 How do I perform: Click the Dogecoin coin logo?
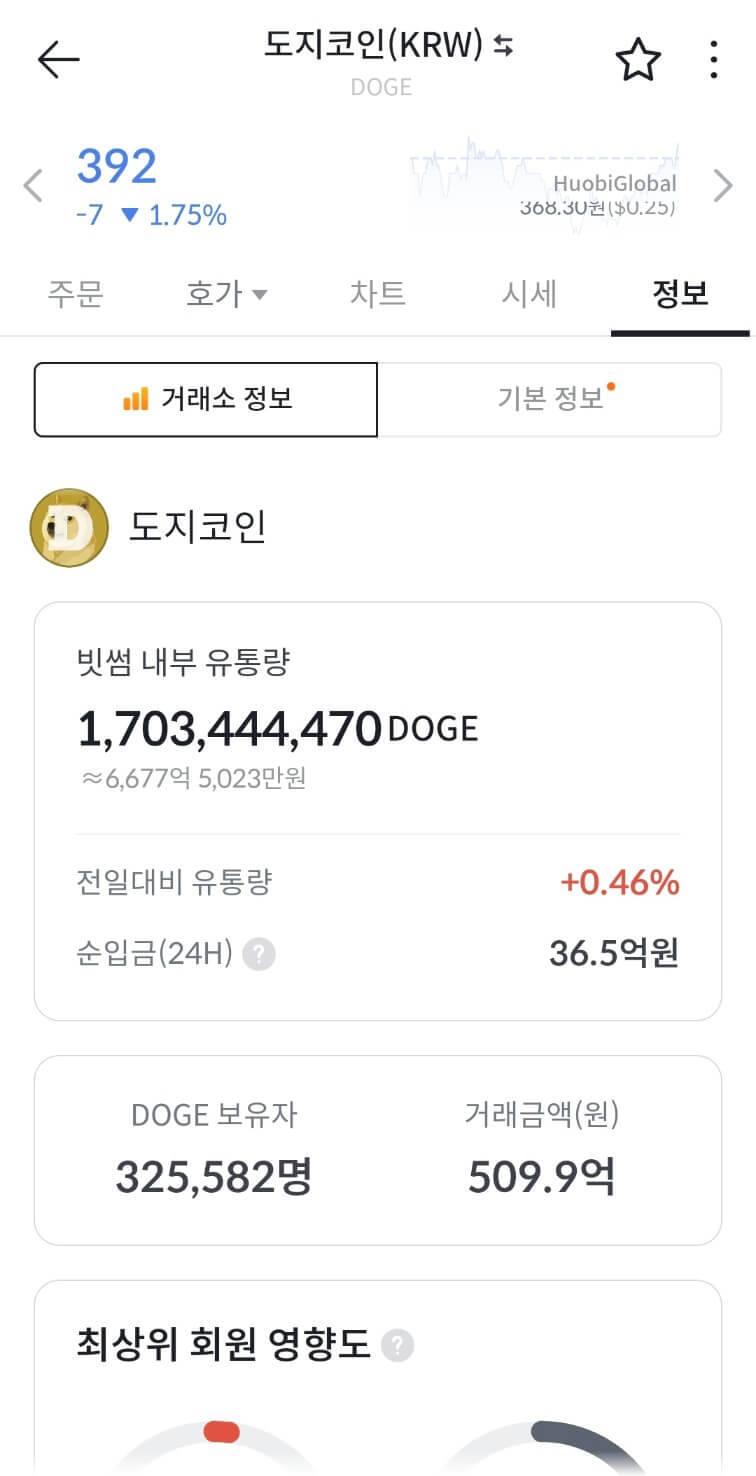coord(68,527)
